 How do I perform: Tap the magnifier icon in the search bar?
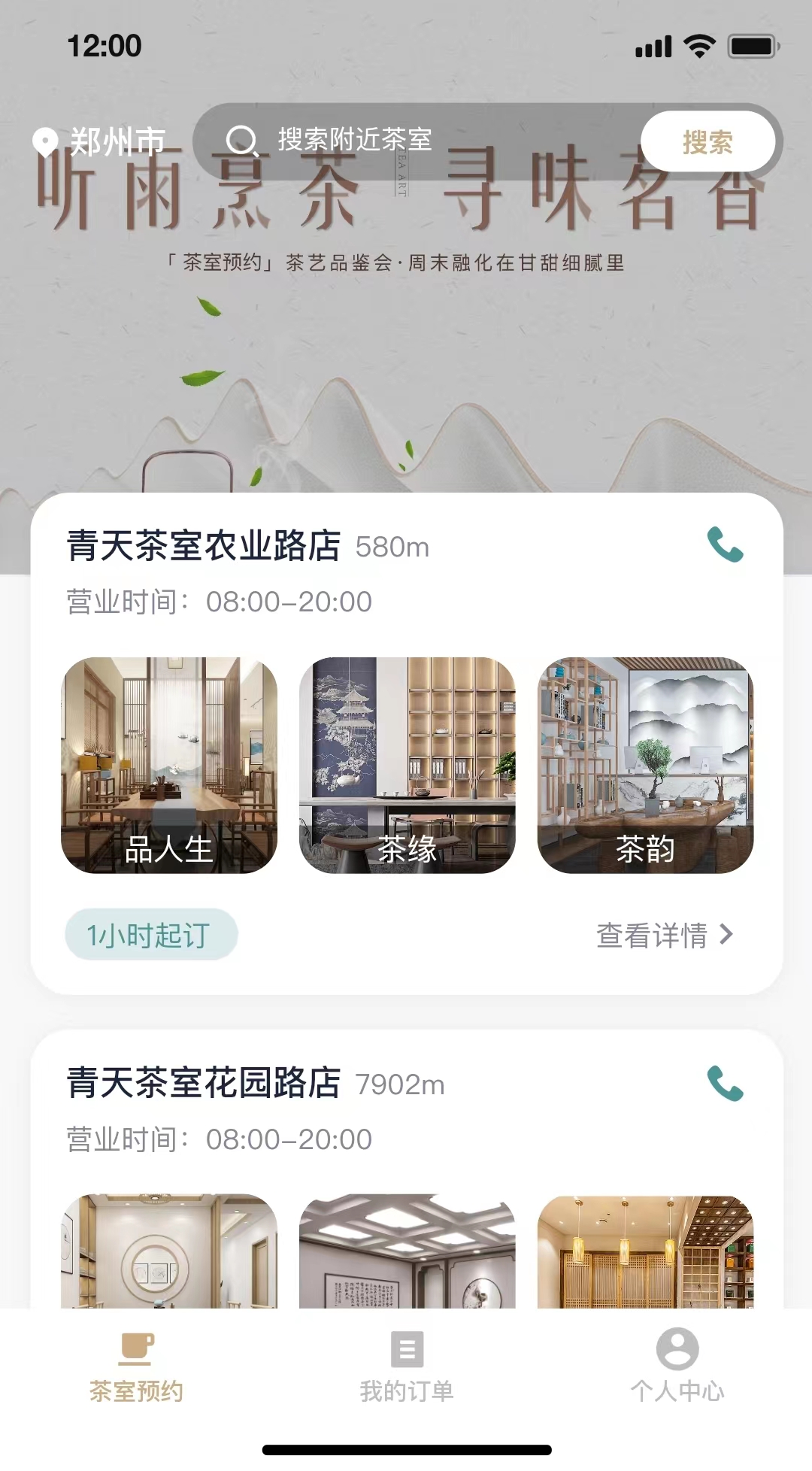click(x=242, y=140)
